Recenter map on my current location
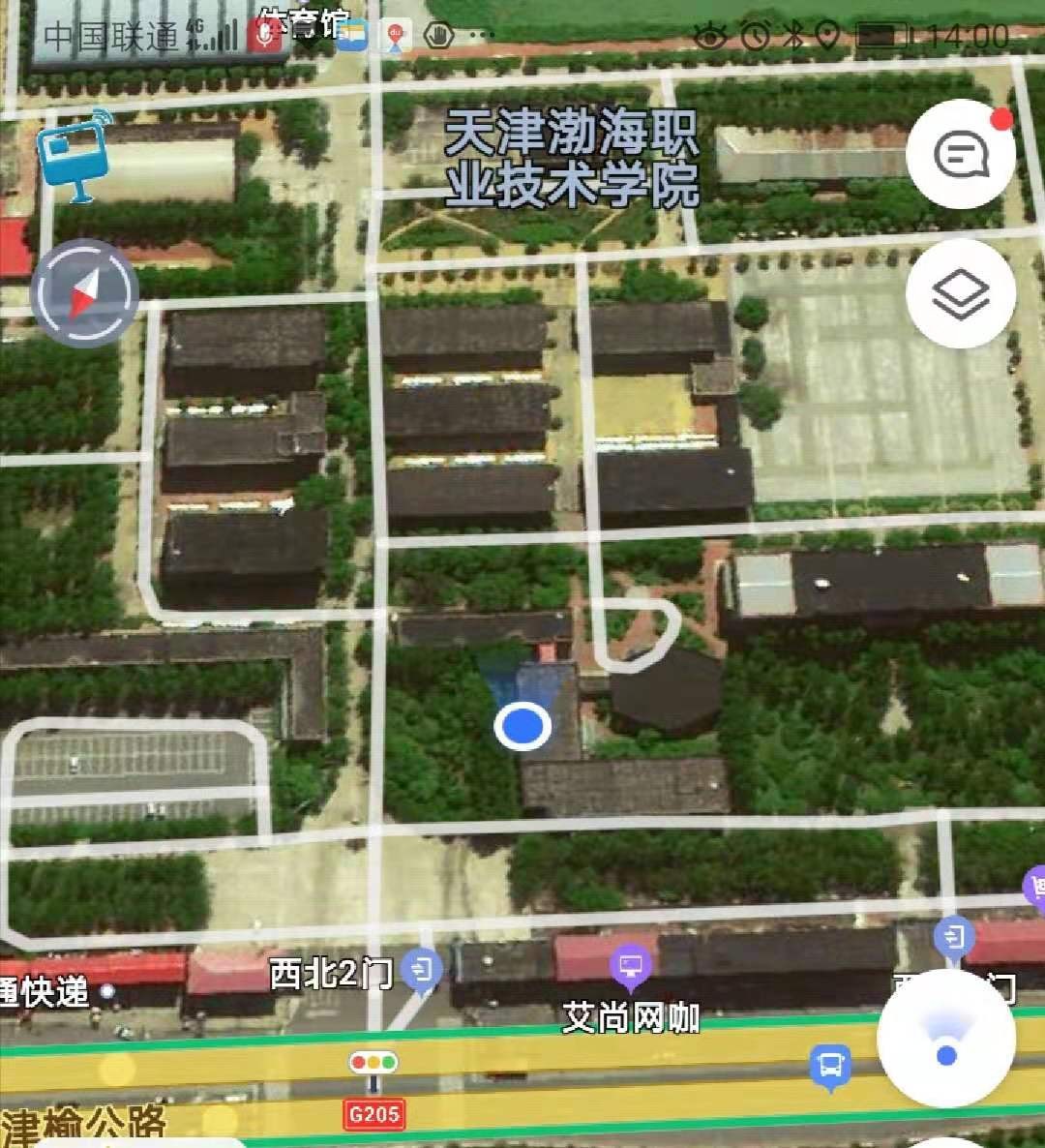1045x1148 pixels. click(x=946, y=1039)
